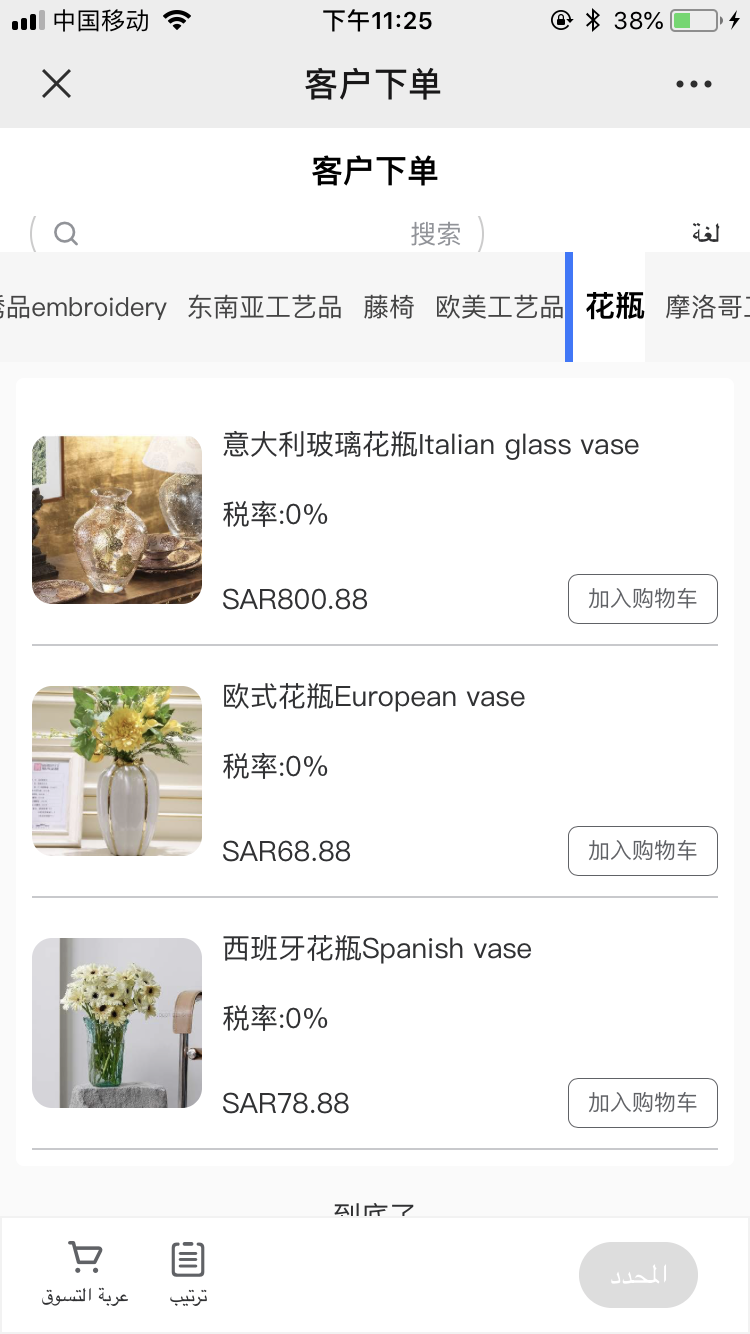Image resolution: width=750 pixels, height=1334 pixels.
Task: Select the 藤椅 category tab
Action: (389, 307)
